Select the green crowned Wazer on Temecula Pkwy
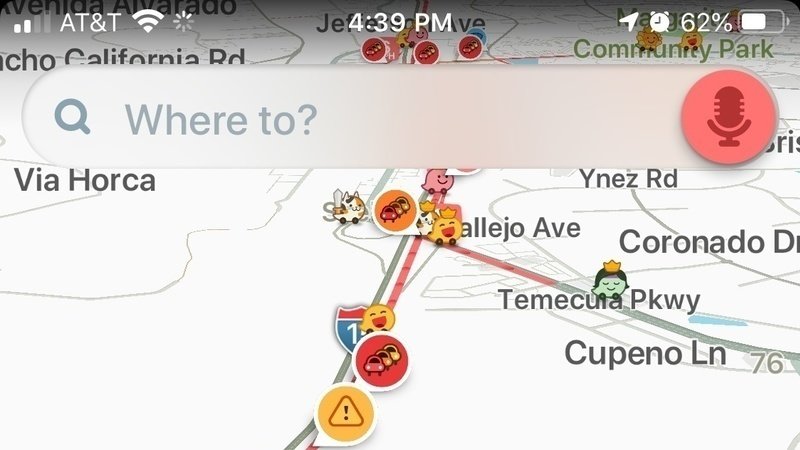Image resolution: width=800 pixels, height=450 pixels. 609,281
